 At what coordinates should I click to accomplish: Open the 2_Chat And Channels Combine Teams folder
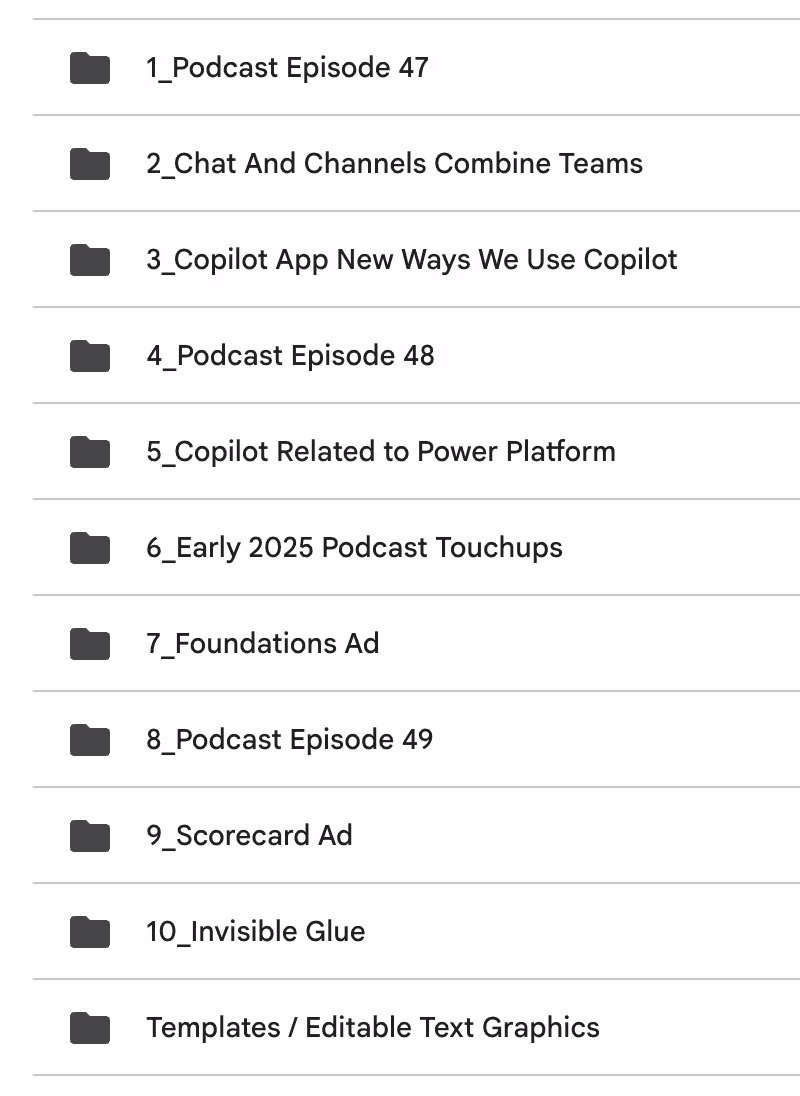click(x=394, y=163)
